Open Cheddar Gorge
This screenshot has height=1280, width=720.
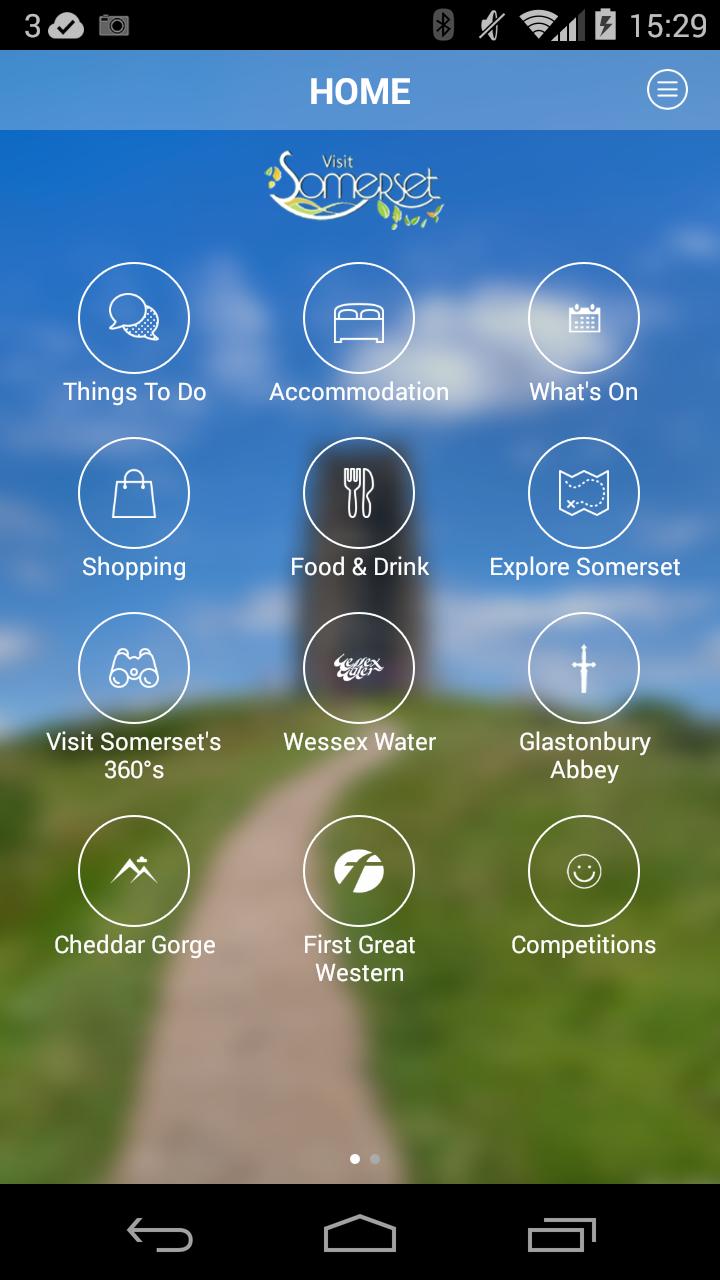click(x=134, y=871)
